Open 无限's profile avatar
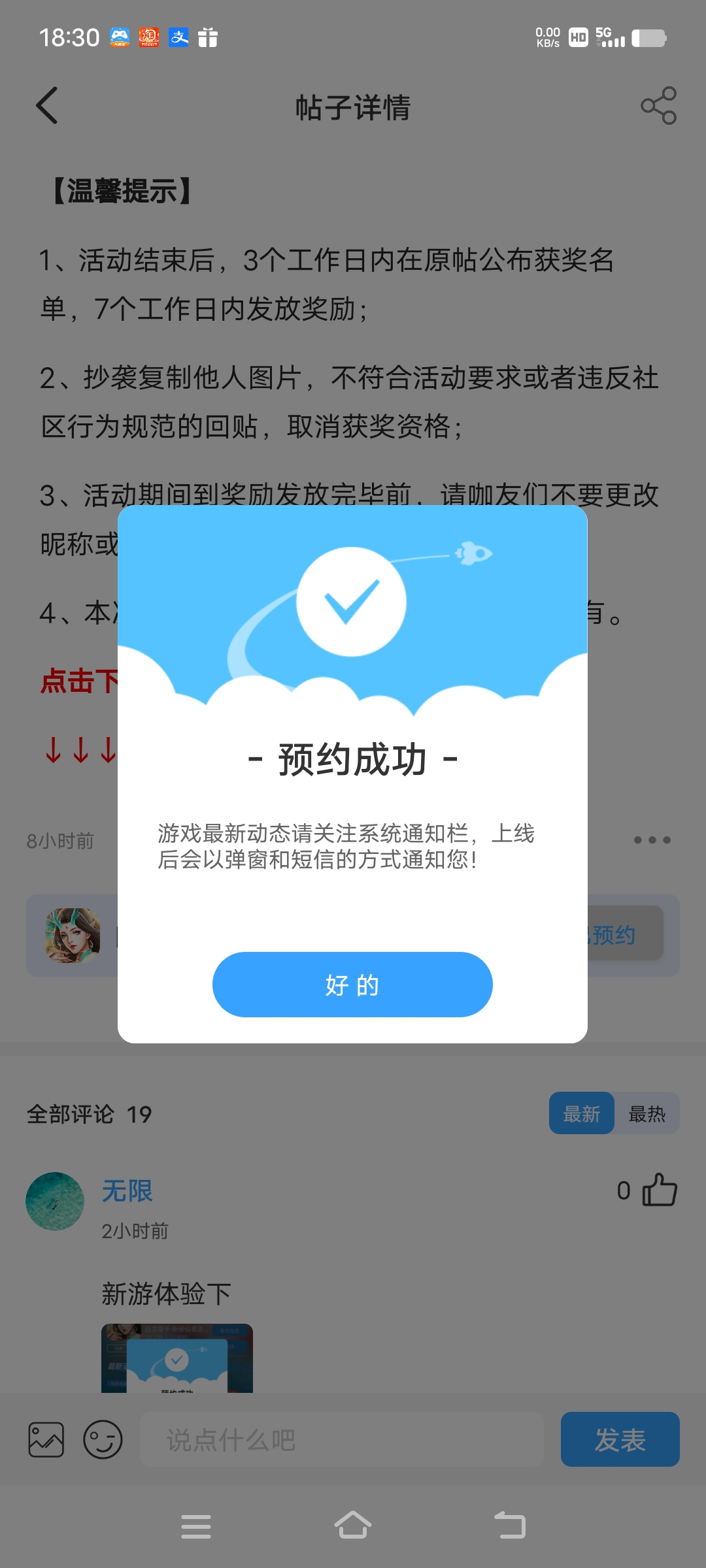Screen dimensions: 706x1568 (x=55, y=1201)
